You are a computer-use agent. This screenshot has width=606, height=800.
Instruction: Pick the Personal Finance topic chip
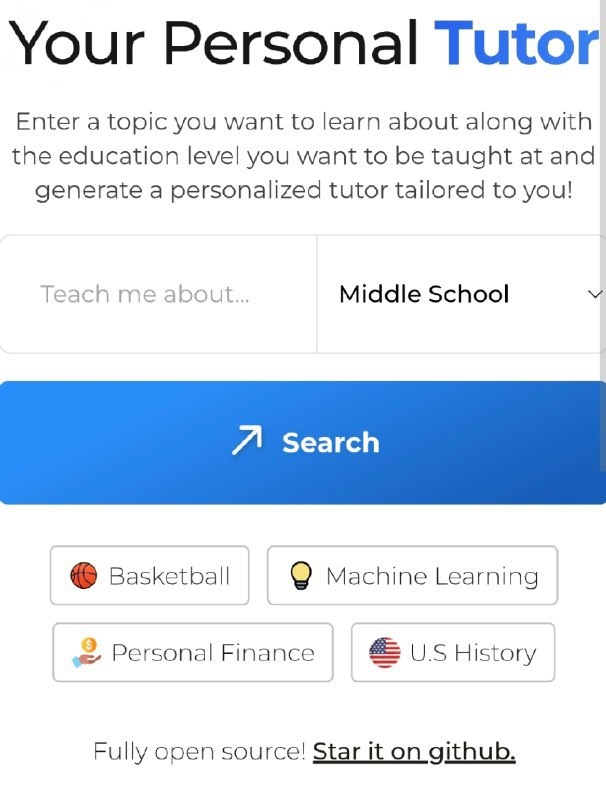tap(193, 653)
